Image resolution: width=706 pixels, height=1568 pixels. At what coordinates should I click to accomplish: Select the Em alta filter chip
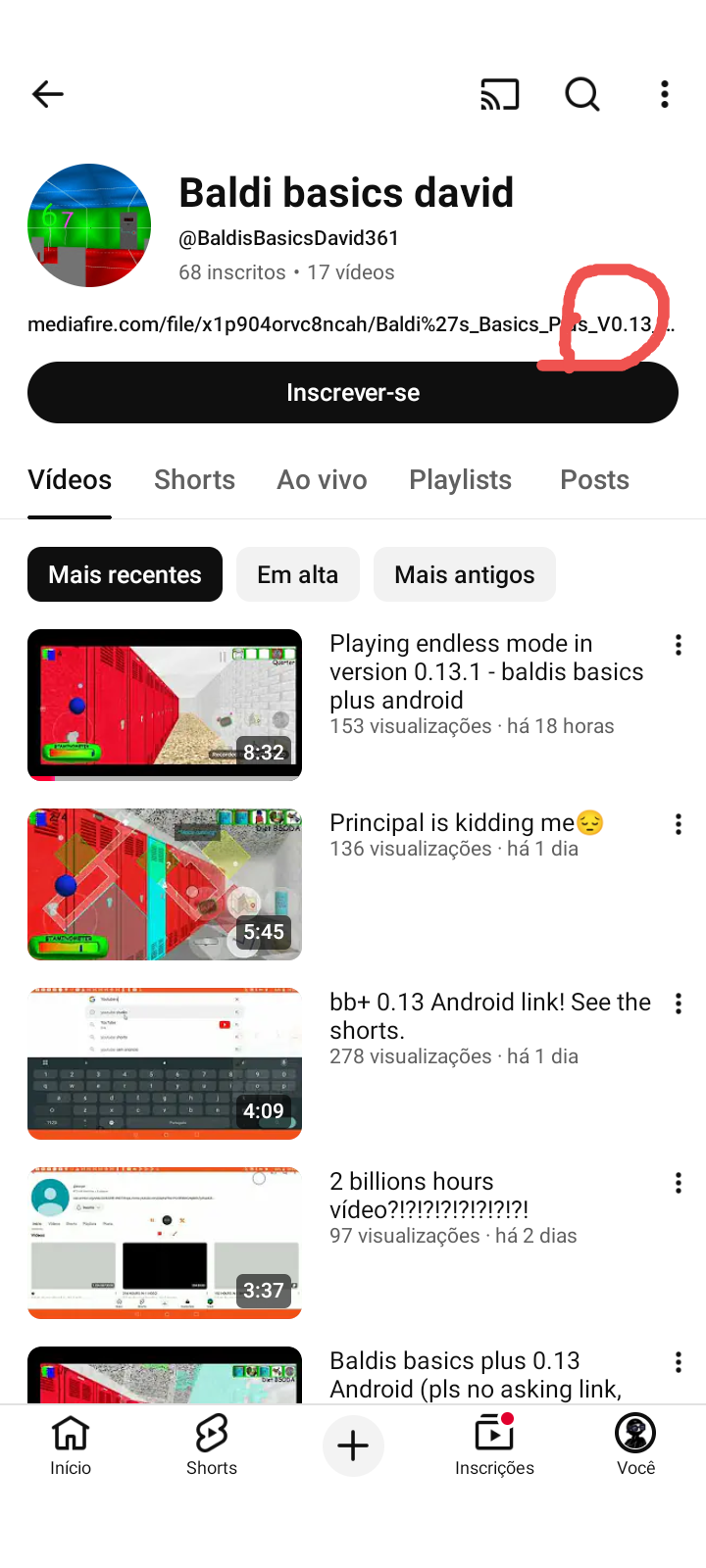(297, 574)
